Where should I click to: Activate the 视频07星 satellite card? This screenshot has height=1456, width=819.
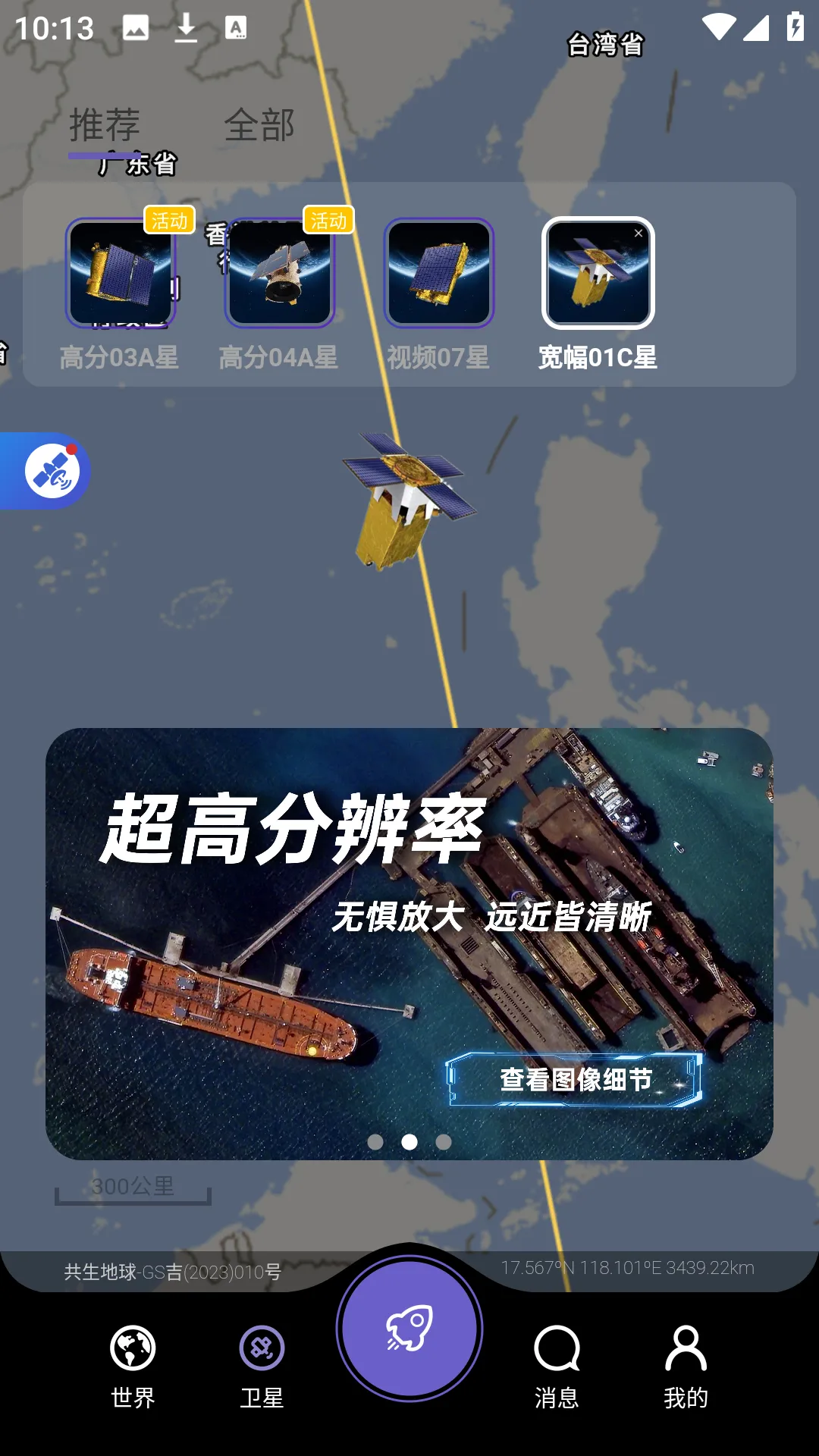(x=438, y=275)
